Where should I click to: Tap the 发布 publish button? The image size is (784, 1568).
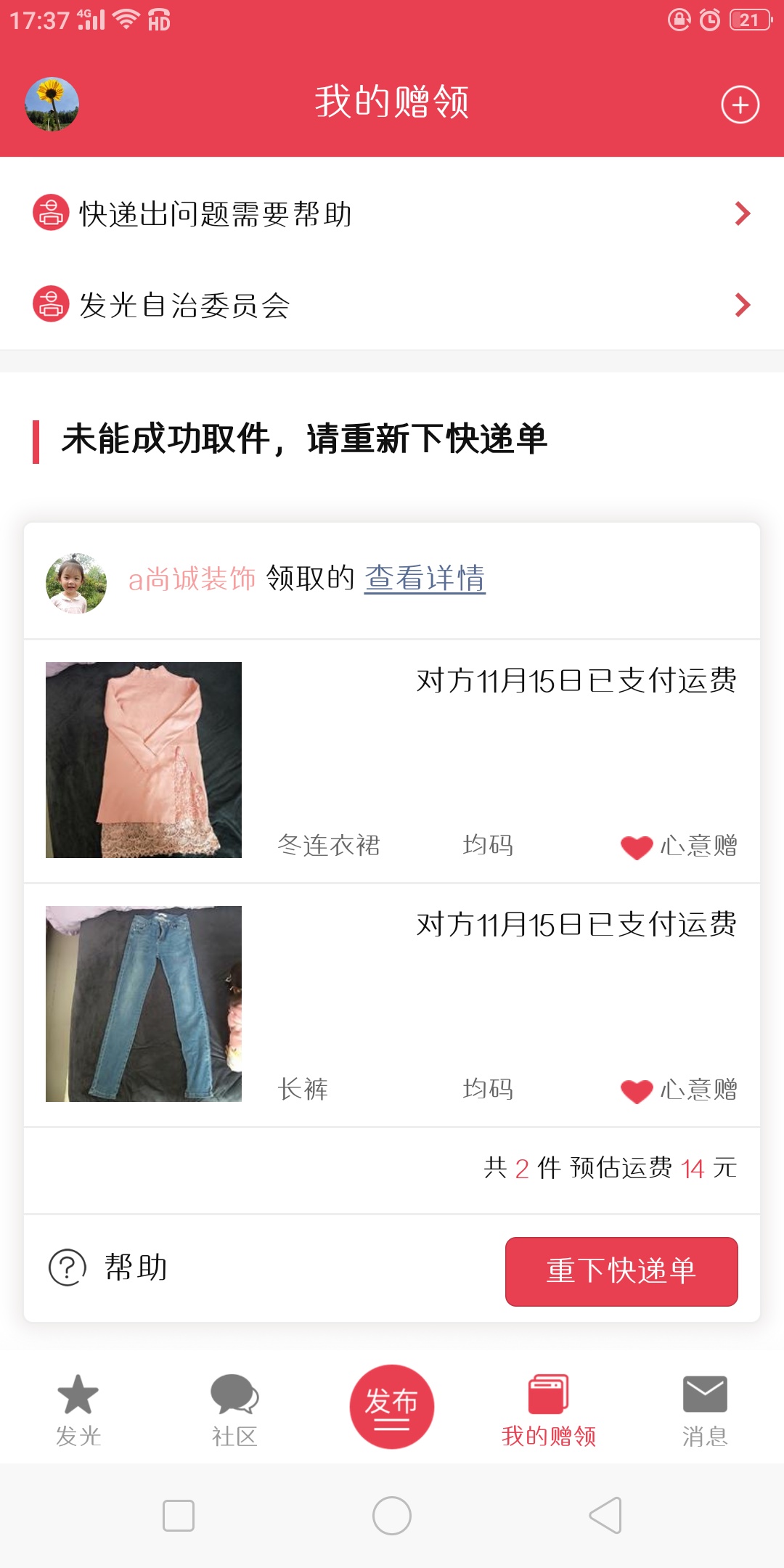392,1406
